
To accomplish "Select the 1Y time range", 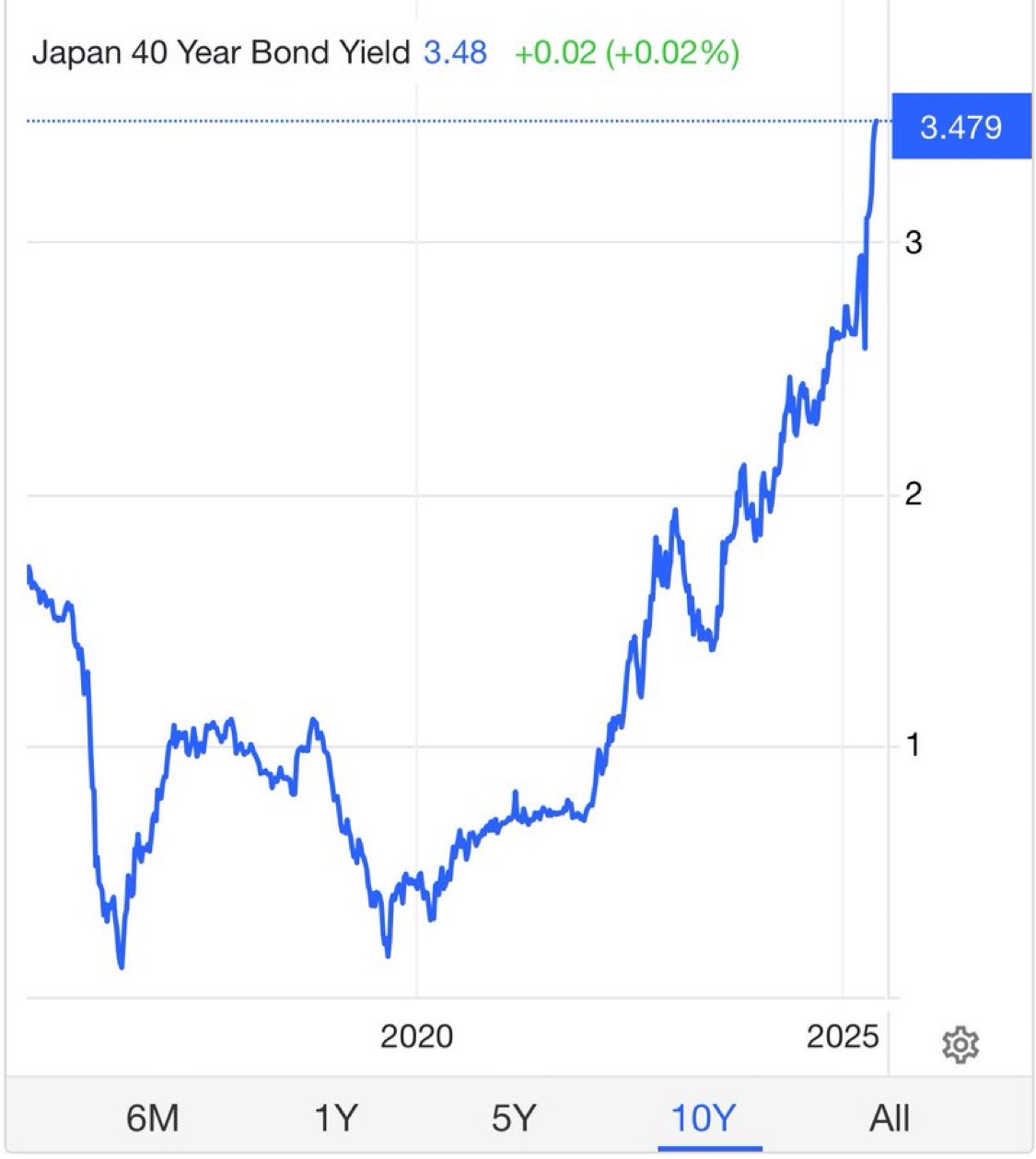I will click(335, 1118).
